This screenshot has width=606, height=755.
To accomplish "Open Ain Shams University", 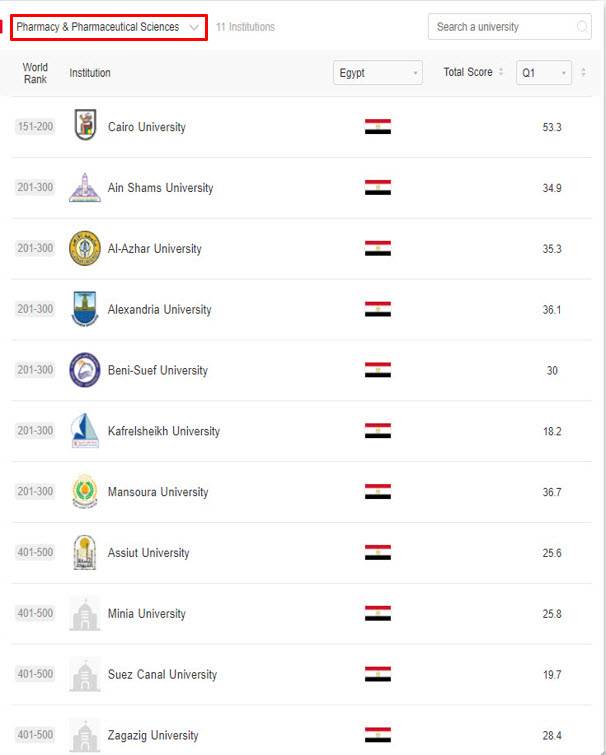I will pyautogui.click(x=160, y=188).
